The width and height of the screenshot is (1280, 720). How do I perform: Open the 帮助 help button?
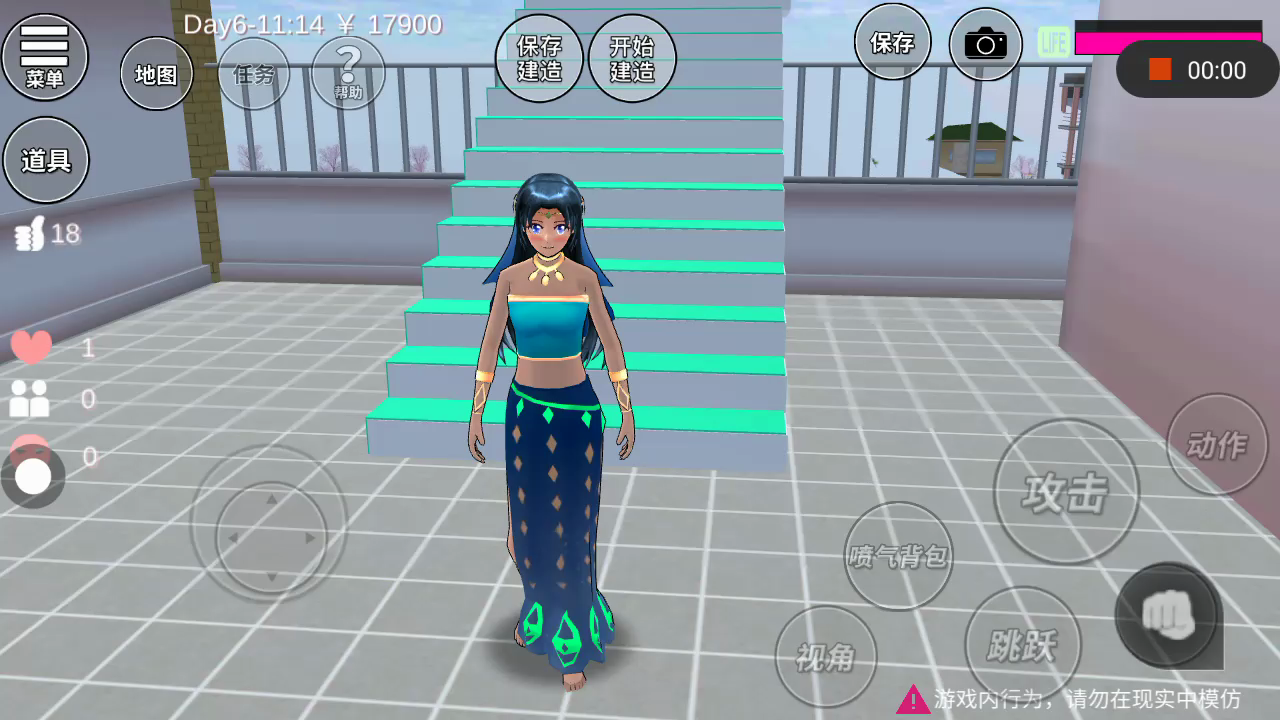click(348, 73)
